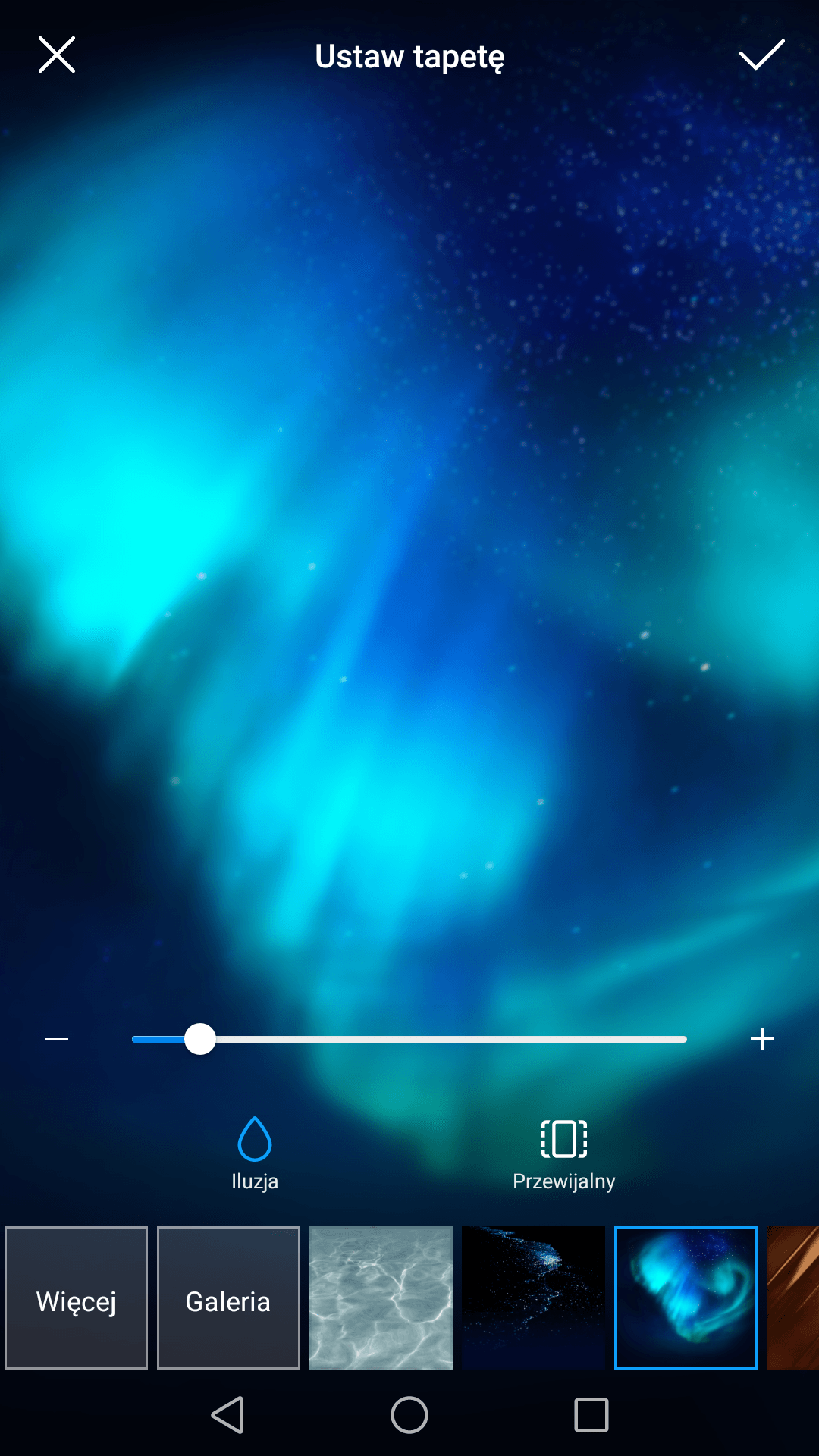This screenshot has height=1456, width=819.
Task: Confirm wallpaper with the checkmark
Action: click(x=761, y=55)
